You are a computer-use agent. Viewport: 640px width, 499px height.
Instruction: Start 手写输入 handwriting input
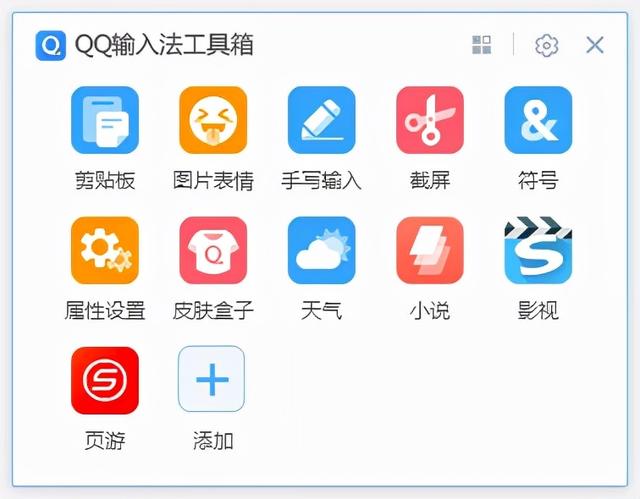[x=321, y=121]
